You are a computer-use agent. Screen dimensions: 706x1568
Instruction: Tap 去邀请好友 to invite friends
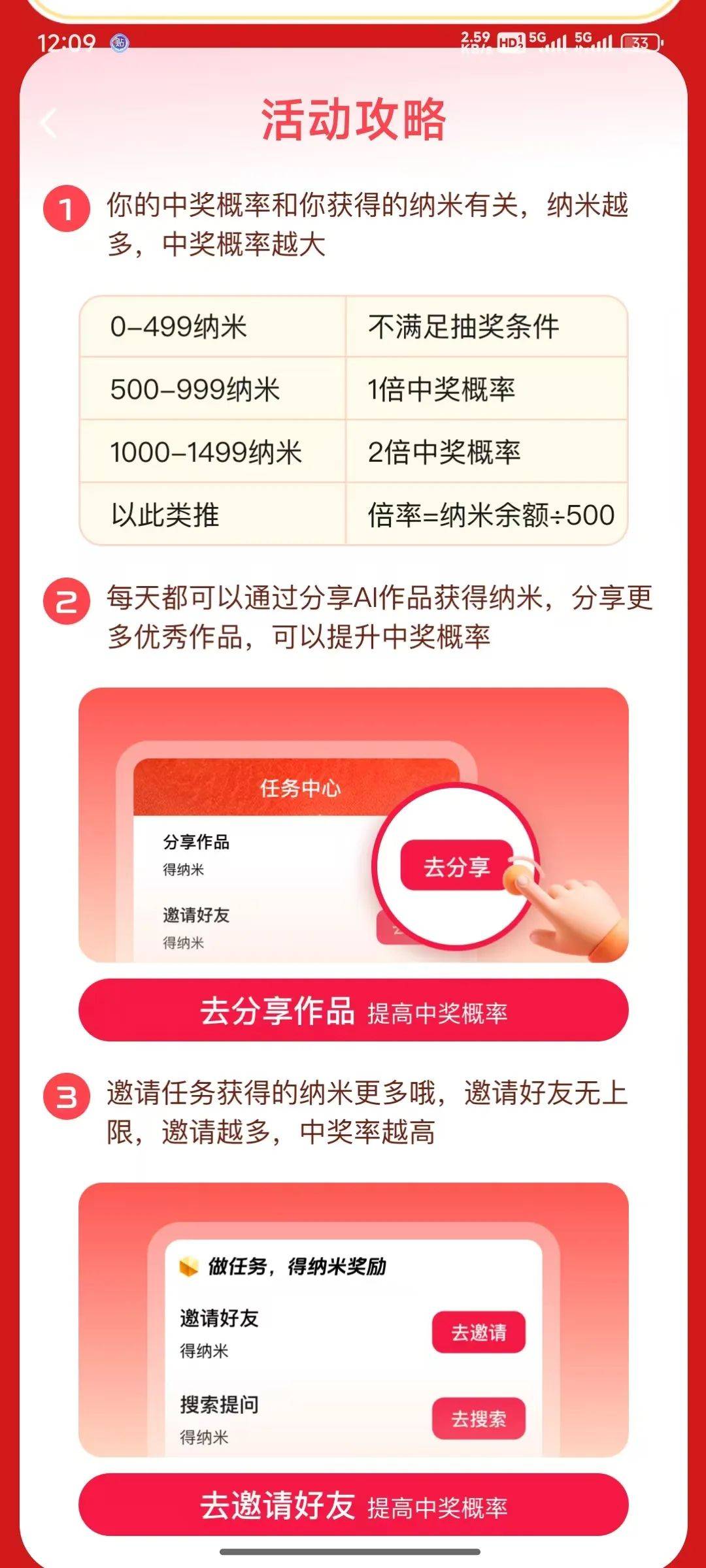[353, 1505]
